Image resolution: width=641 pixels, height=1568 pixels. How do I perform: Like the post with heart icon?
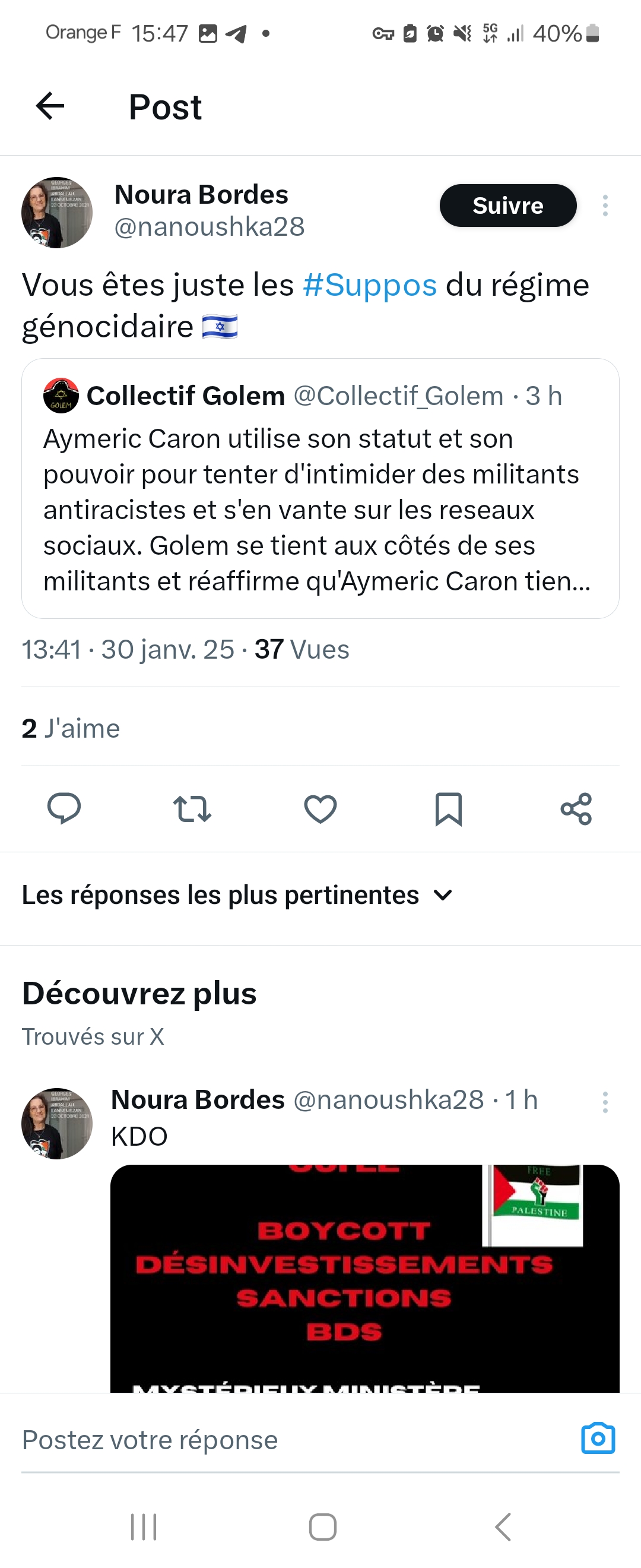click(x=320, y=809)
